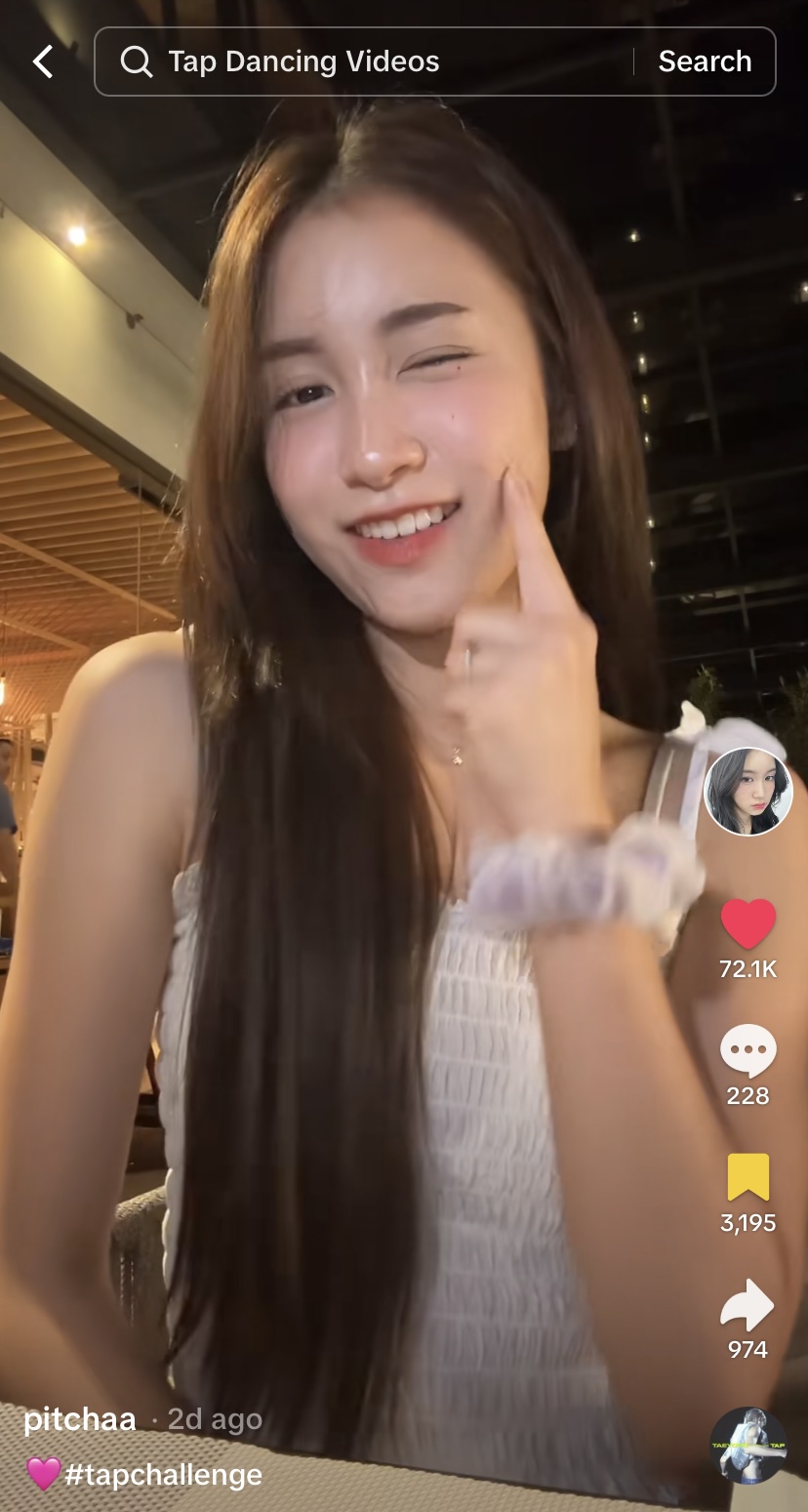Unlike the video with the heart icon
This screenshot has height=1512, width=808.
[748, 924]
